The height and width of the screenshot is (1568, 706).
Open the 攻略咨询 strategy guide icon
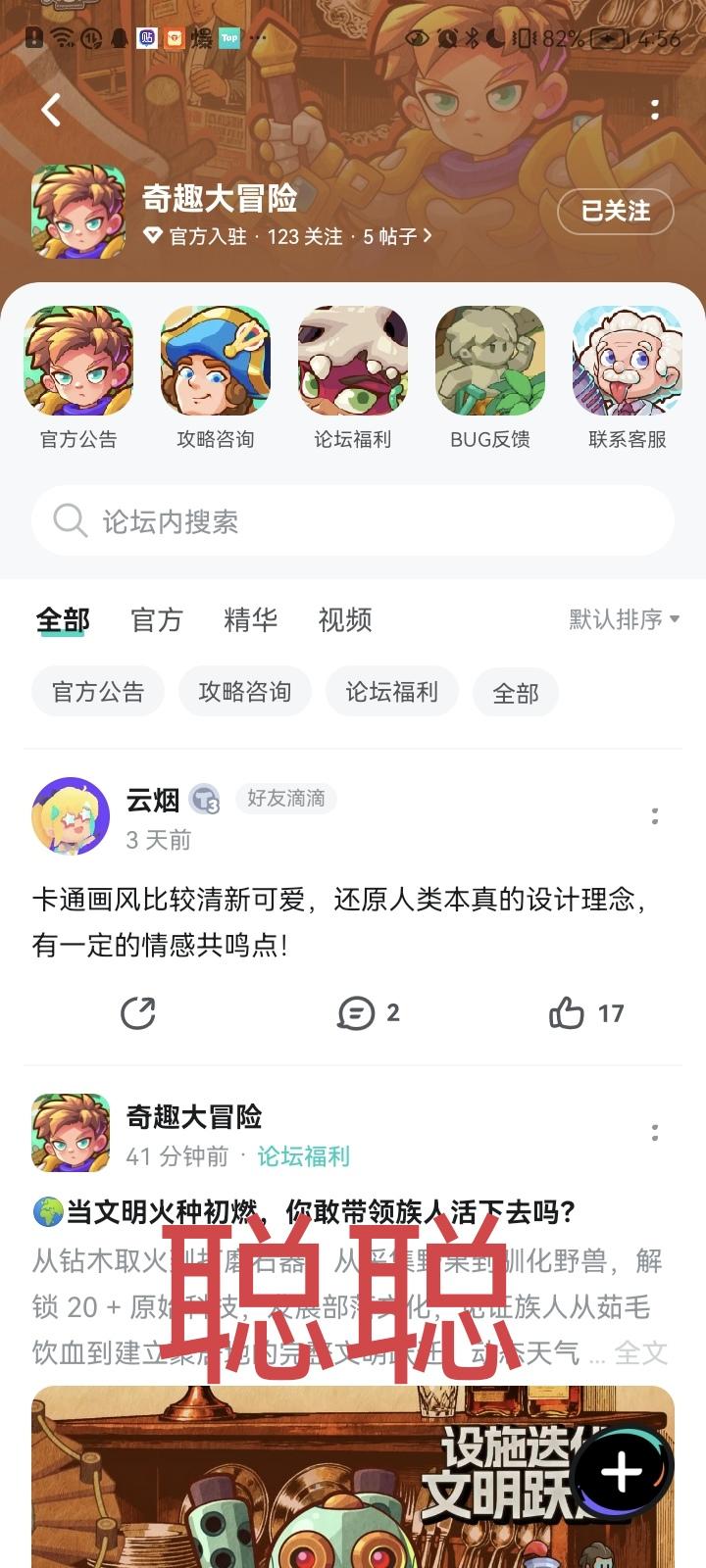[215, 361]
